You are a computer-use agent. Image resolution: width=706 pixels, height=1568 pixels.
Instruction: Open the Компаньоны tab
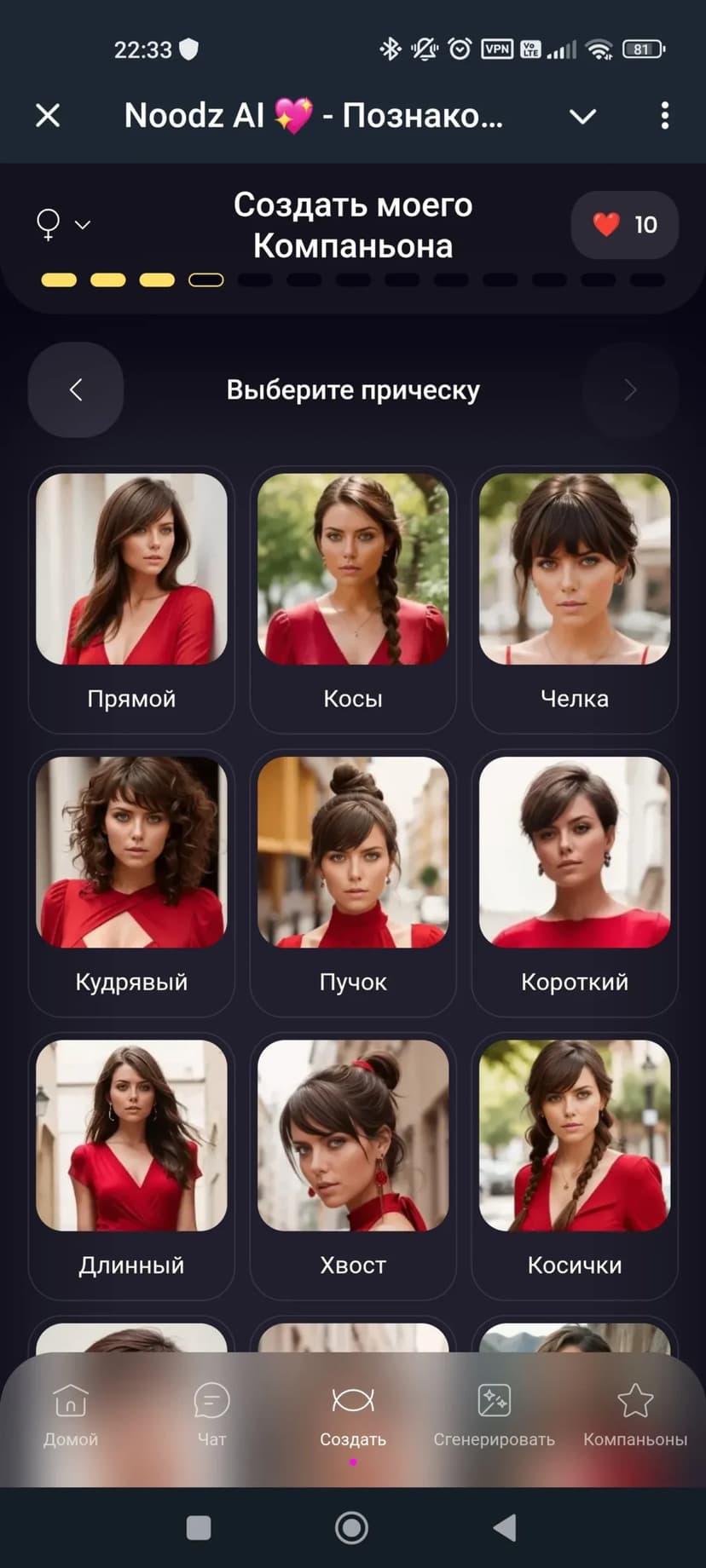tap(635, 1416)
